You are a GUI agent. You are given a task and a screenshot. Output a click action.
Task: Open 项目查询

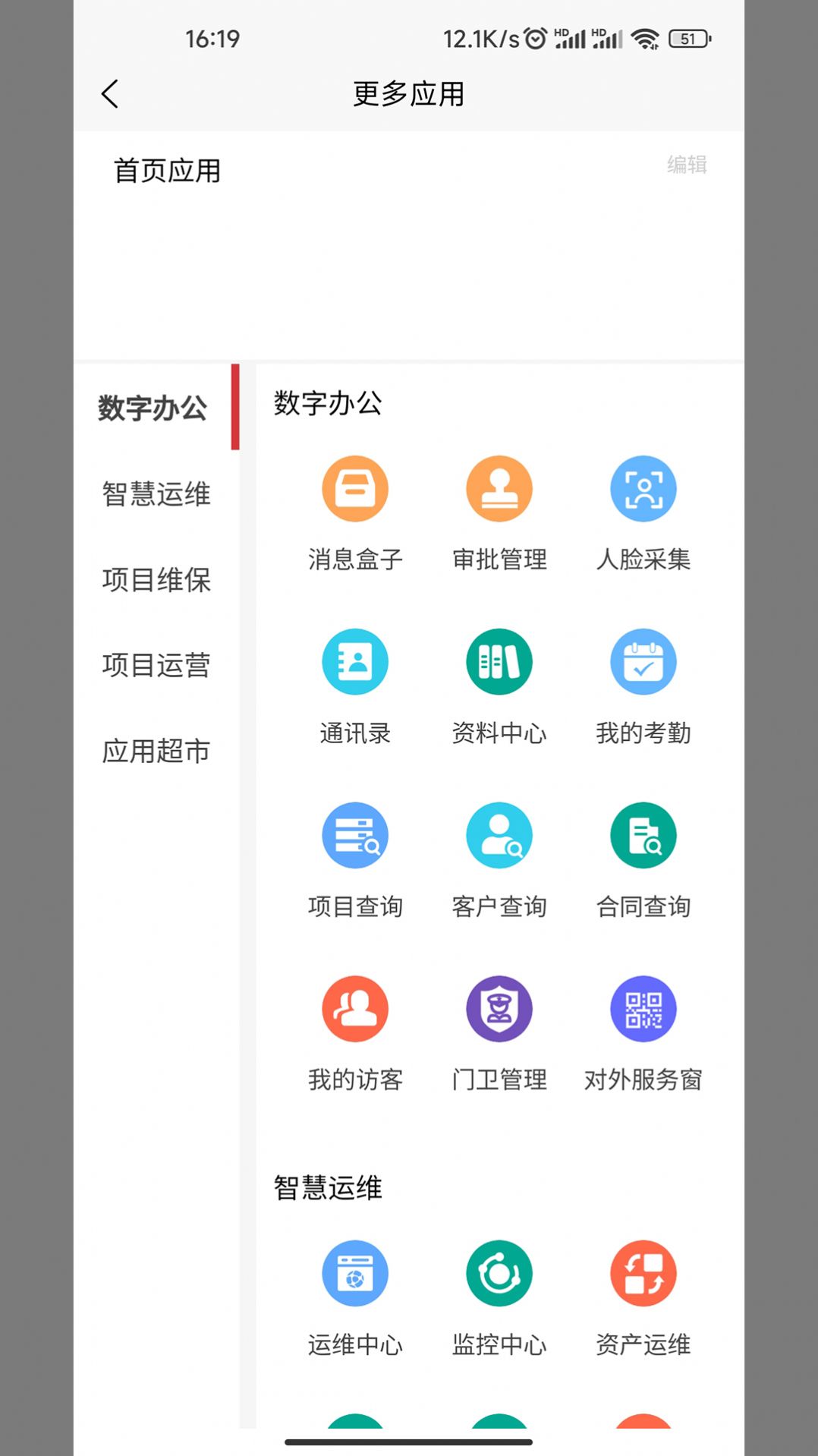355,836
